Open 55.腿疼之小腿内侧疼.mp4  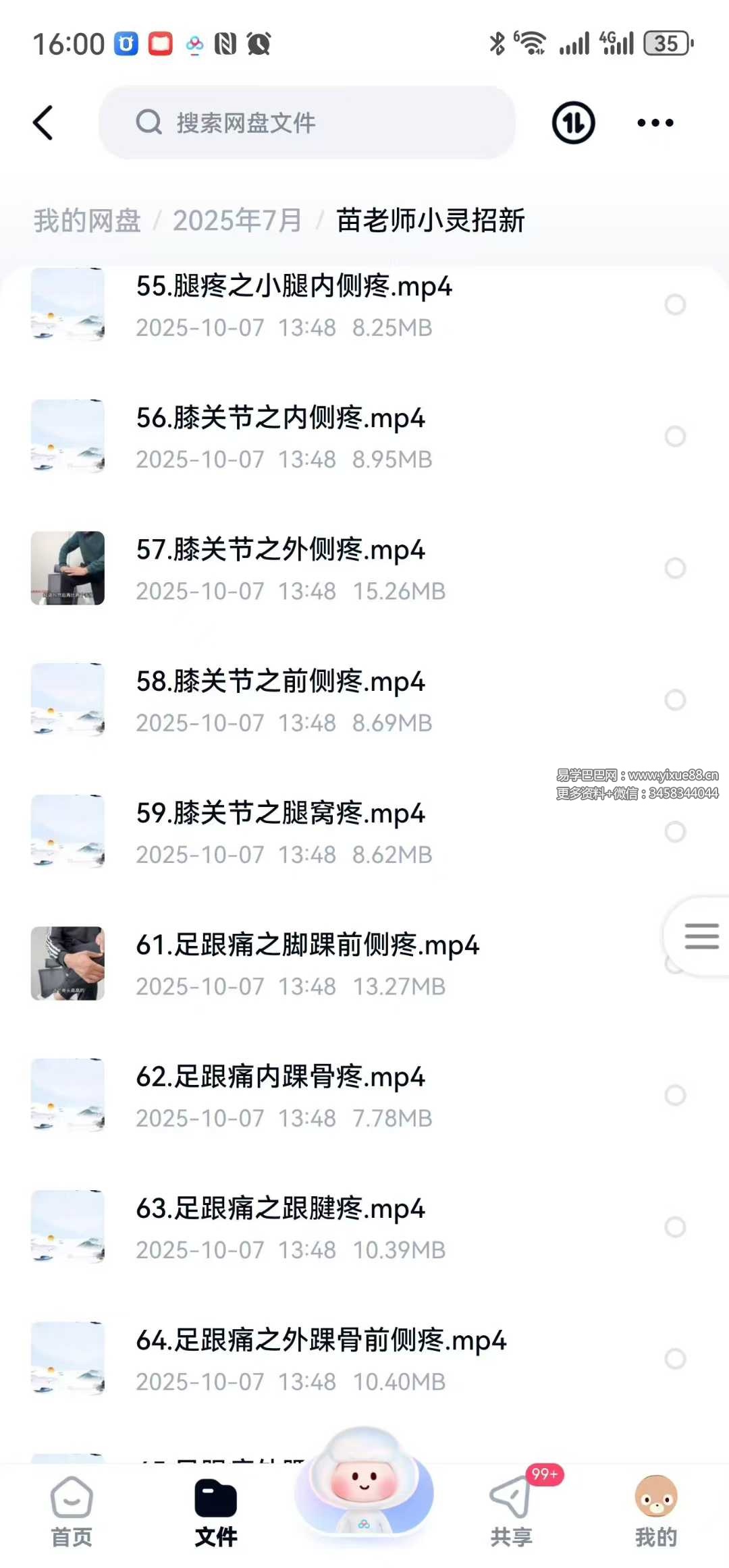[294, 287]
